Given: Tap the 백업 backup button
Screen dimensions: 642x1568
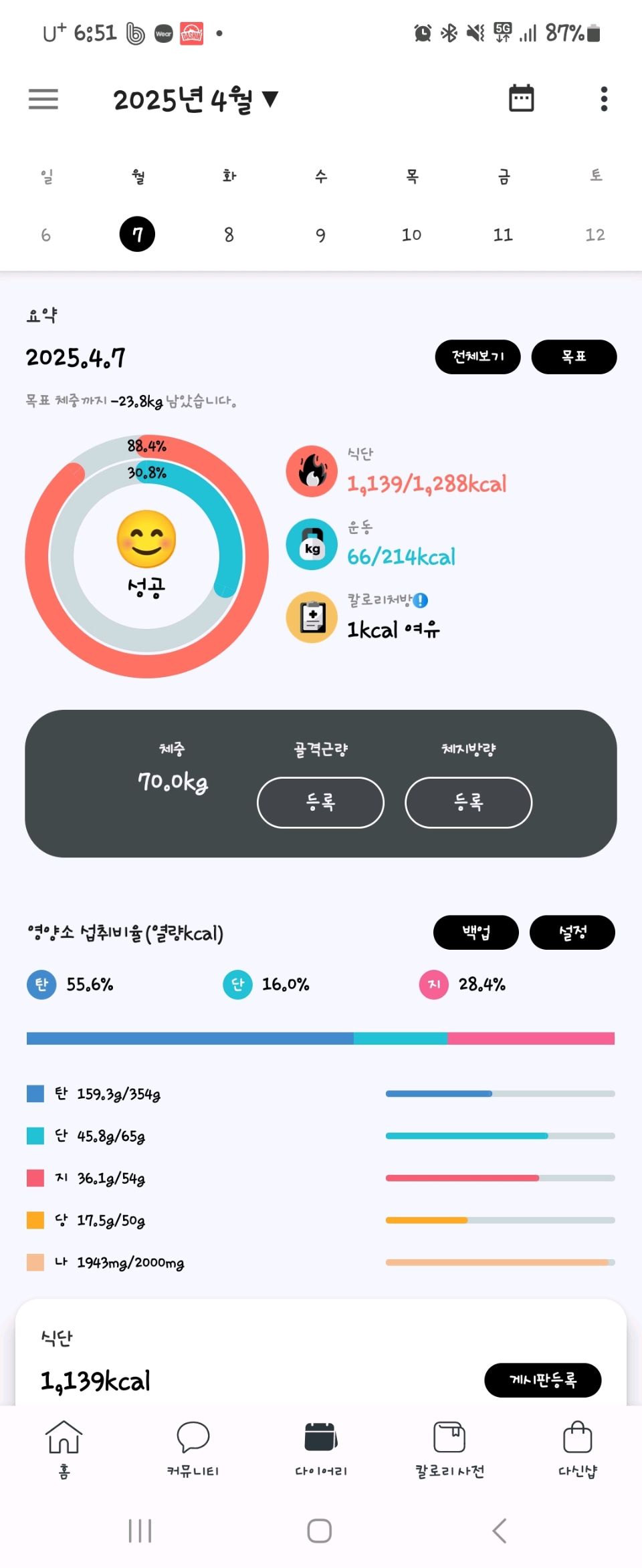Looking at the screenshot, I should pyautogui.click(x=476, y=932).
